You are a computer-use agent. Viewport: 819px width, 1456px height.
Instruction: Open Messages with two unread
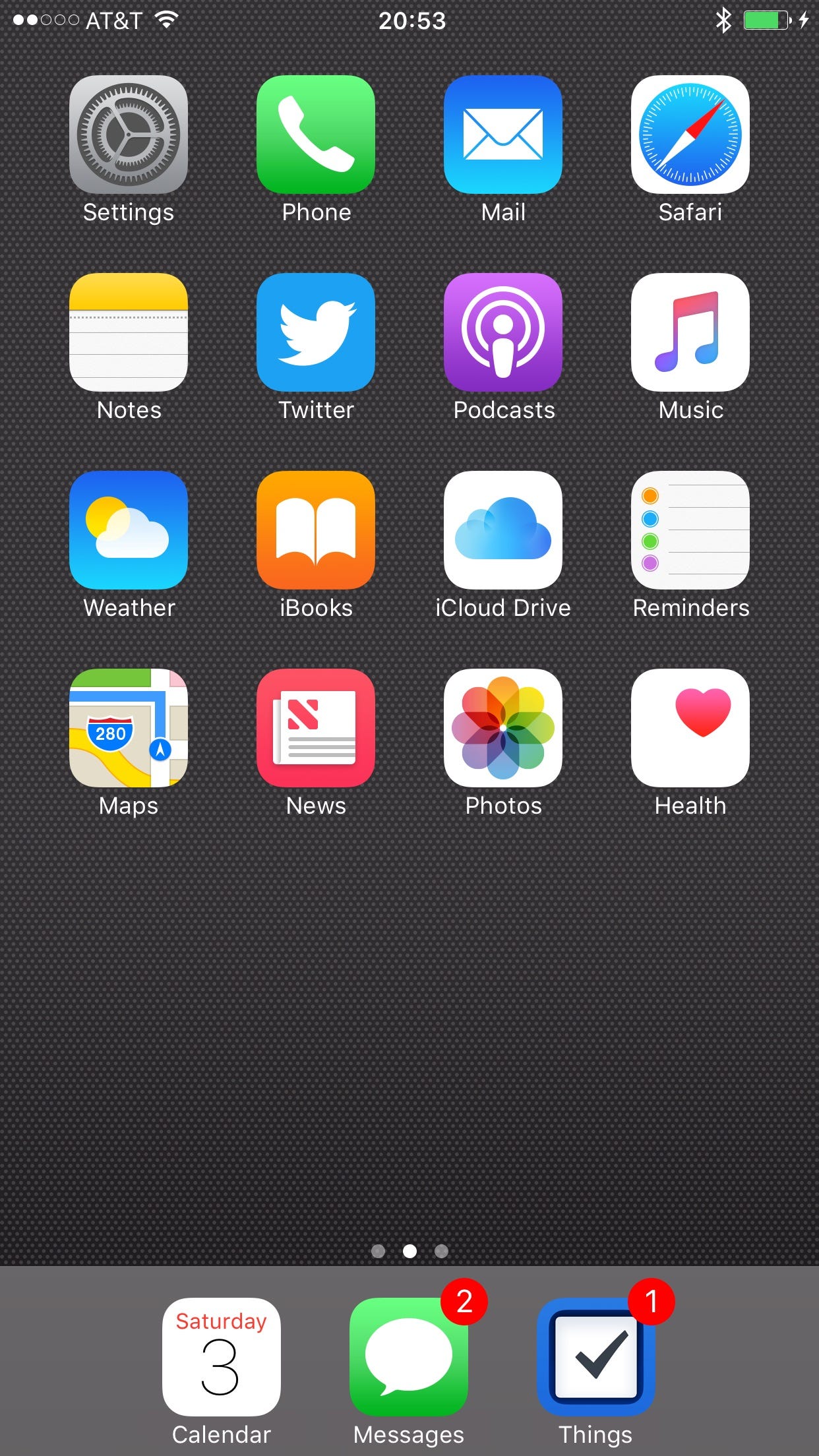point(409,1357)
